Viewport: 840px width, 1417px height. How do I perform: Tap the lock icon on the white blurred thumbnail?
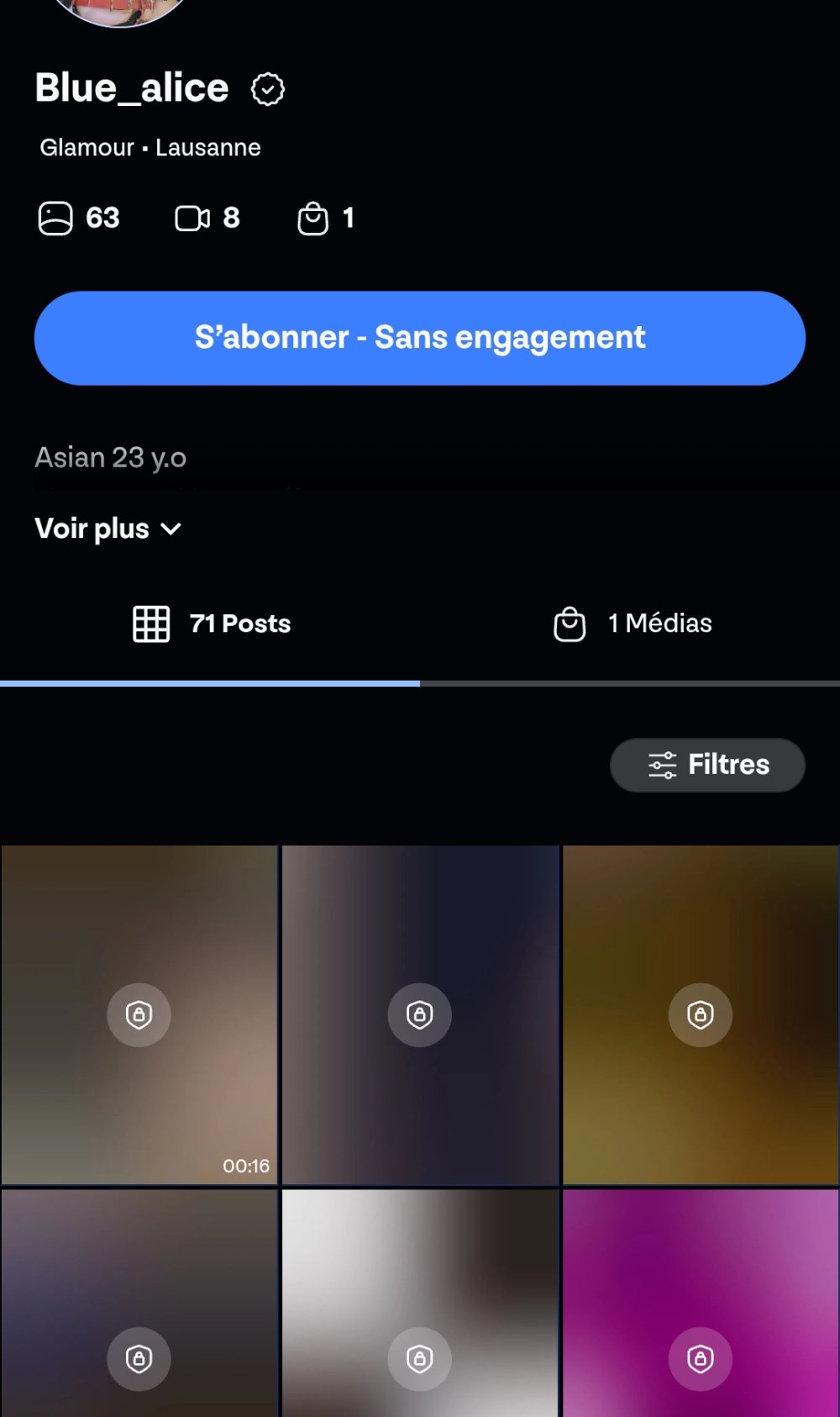point(419,1359)
